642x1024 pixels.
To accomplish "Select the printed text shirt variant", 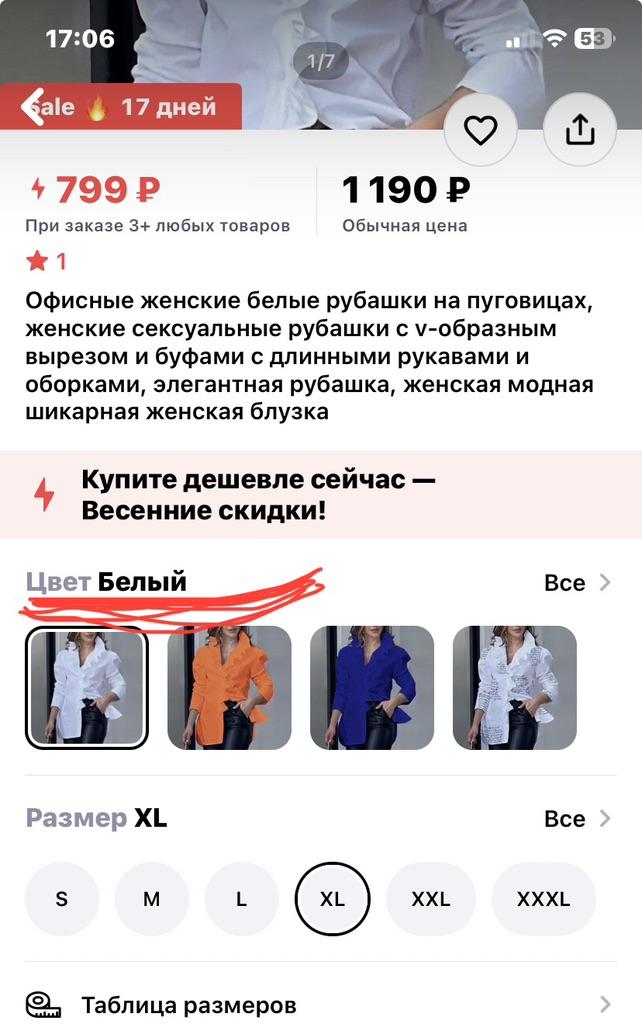I will click(x=514, y=688).
